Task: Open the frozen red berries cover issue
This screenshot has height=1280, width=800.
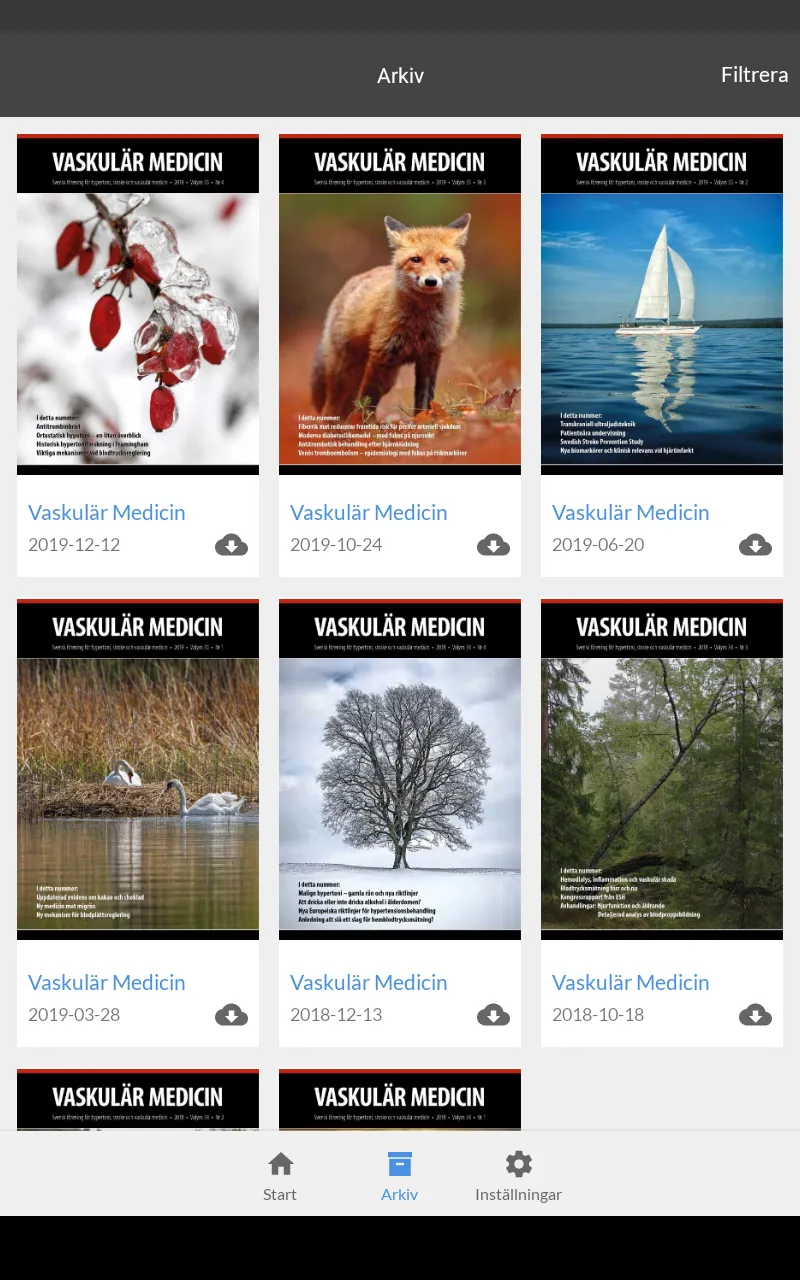Action: pos(138,305)
